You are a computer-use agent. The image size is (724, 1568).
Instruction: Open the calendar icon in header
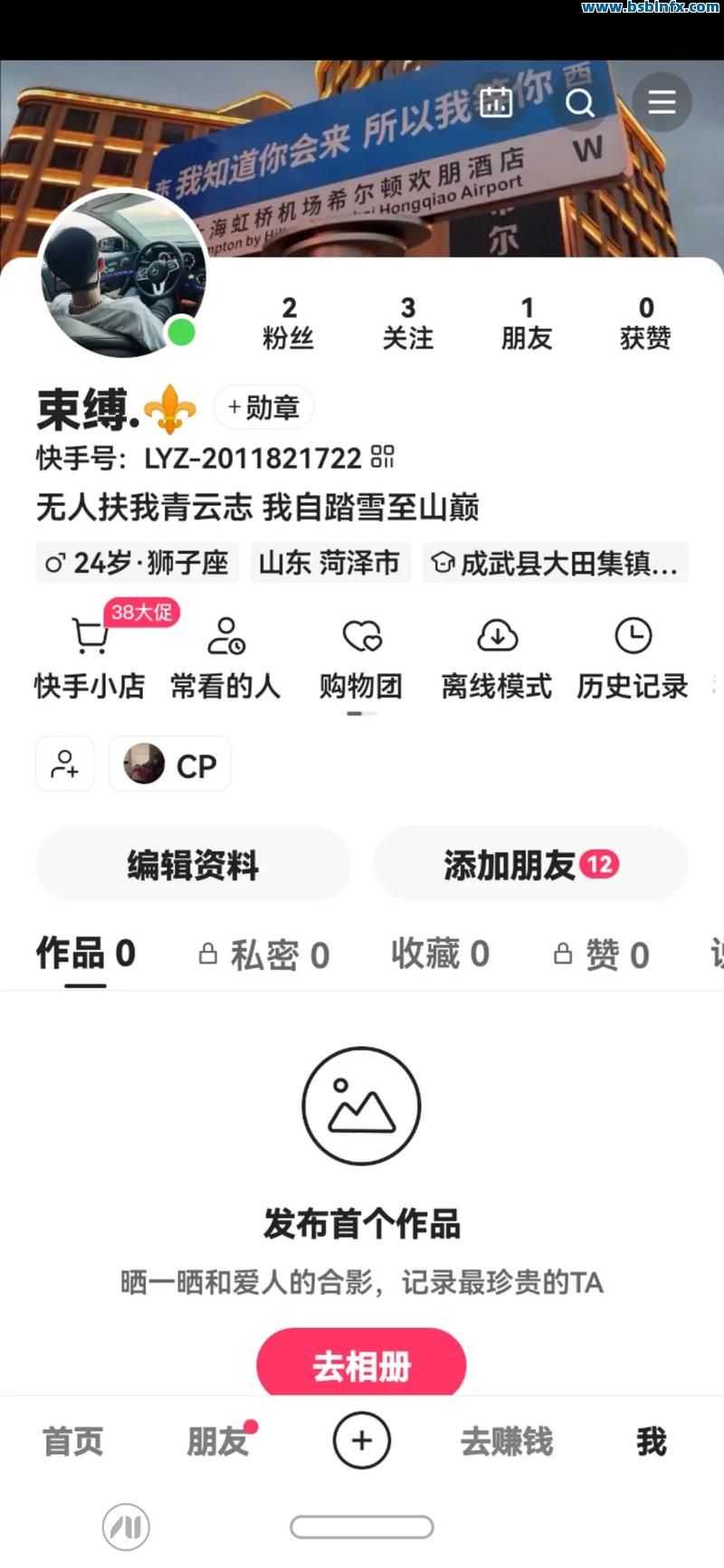496,102
